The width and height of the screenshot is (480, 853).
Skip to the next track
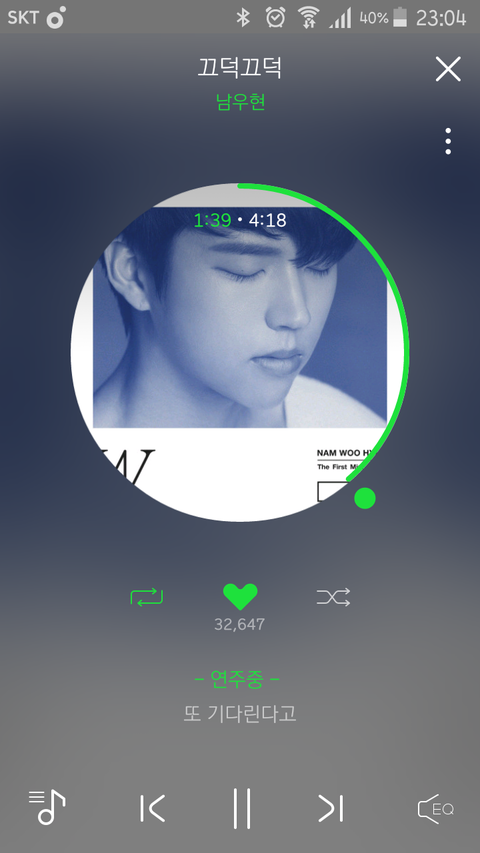[x=330, y=808]
